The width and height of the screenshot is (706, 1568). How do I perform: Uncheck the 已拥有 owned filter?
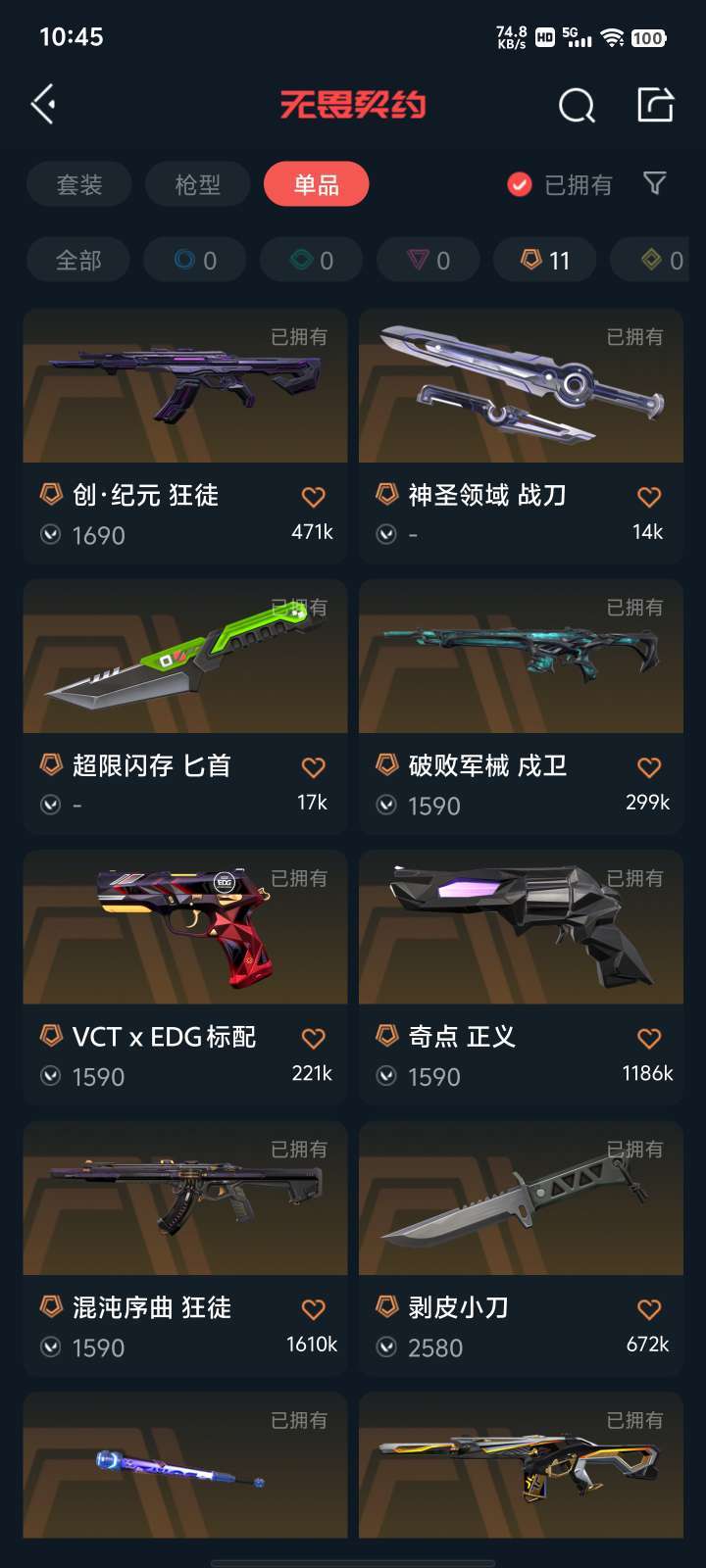520,184
